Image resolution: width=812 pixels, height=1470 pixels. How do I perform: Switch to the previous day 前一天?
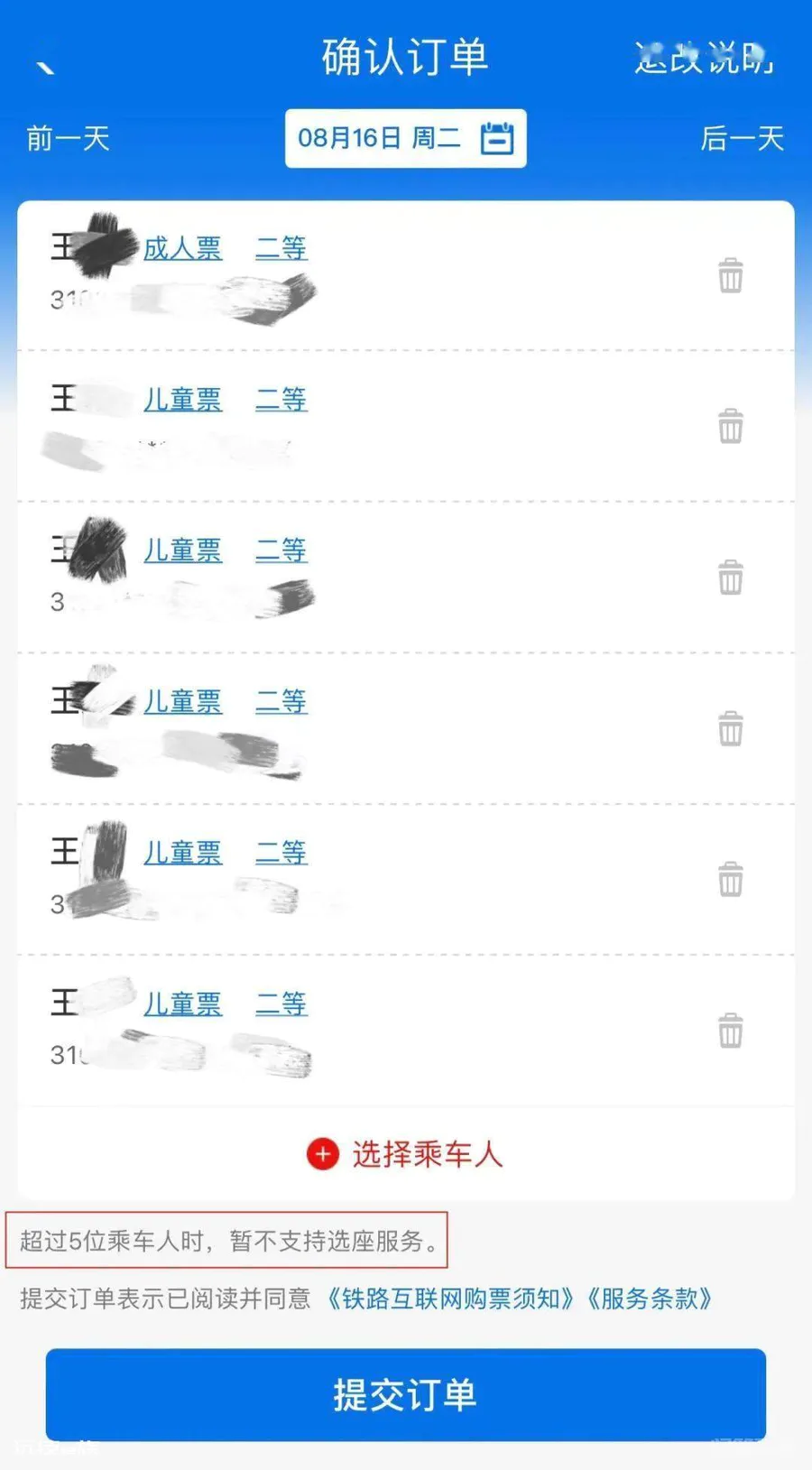click(x=68, y=138)
